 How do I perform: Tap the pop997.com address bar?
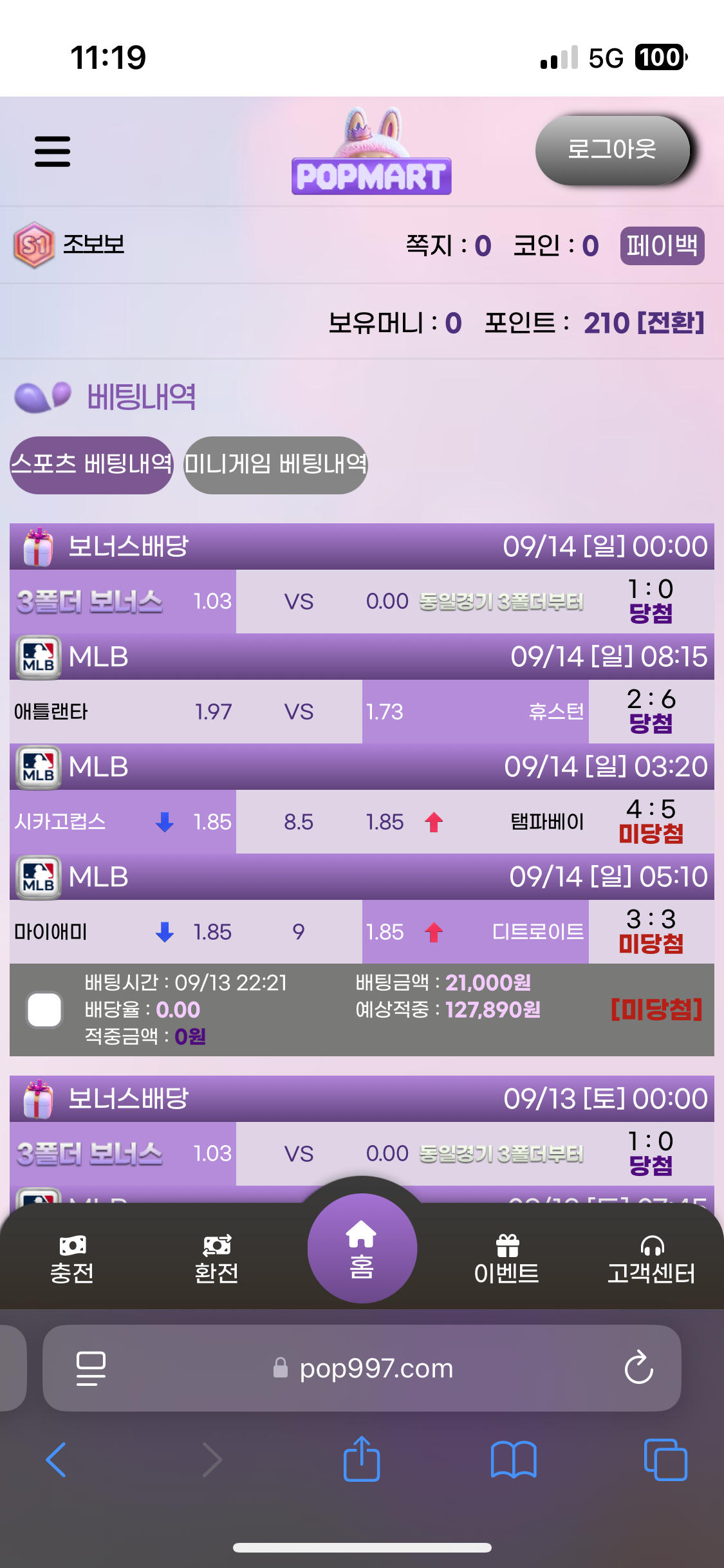376,1368
